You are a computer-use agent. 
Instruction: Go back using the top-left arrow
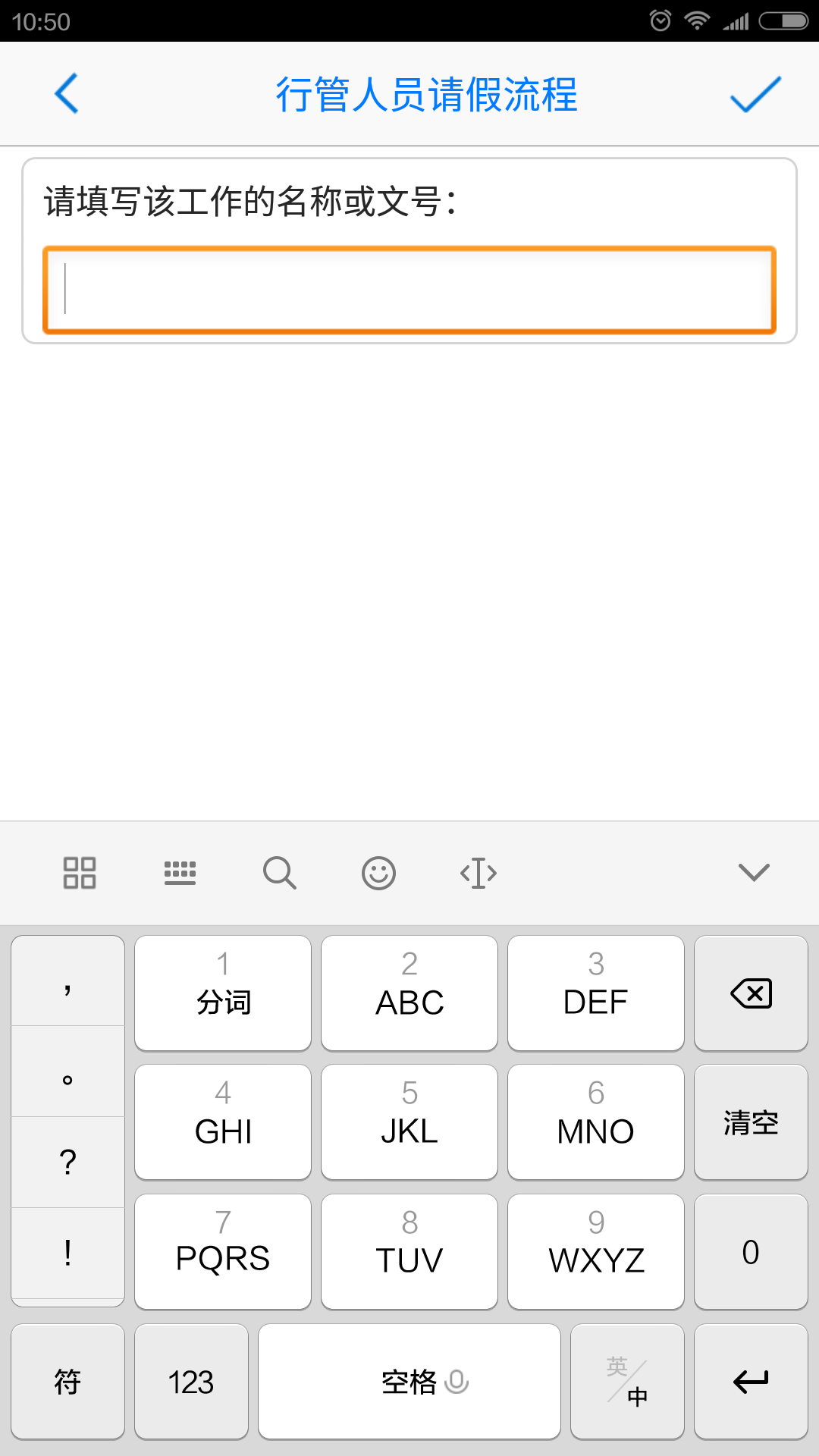[67, 94]
